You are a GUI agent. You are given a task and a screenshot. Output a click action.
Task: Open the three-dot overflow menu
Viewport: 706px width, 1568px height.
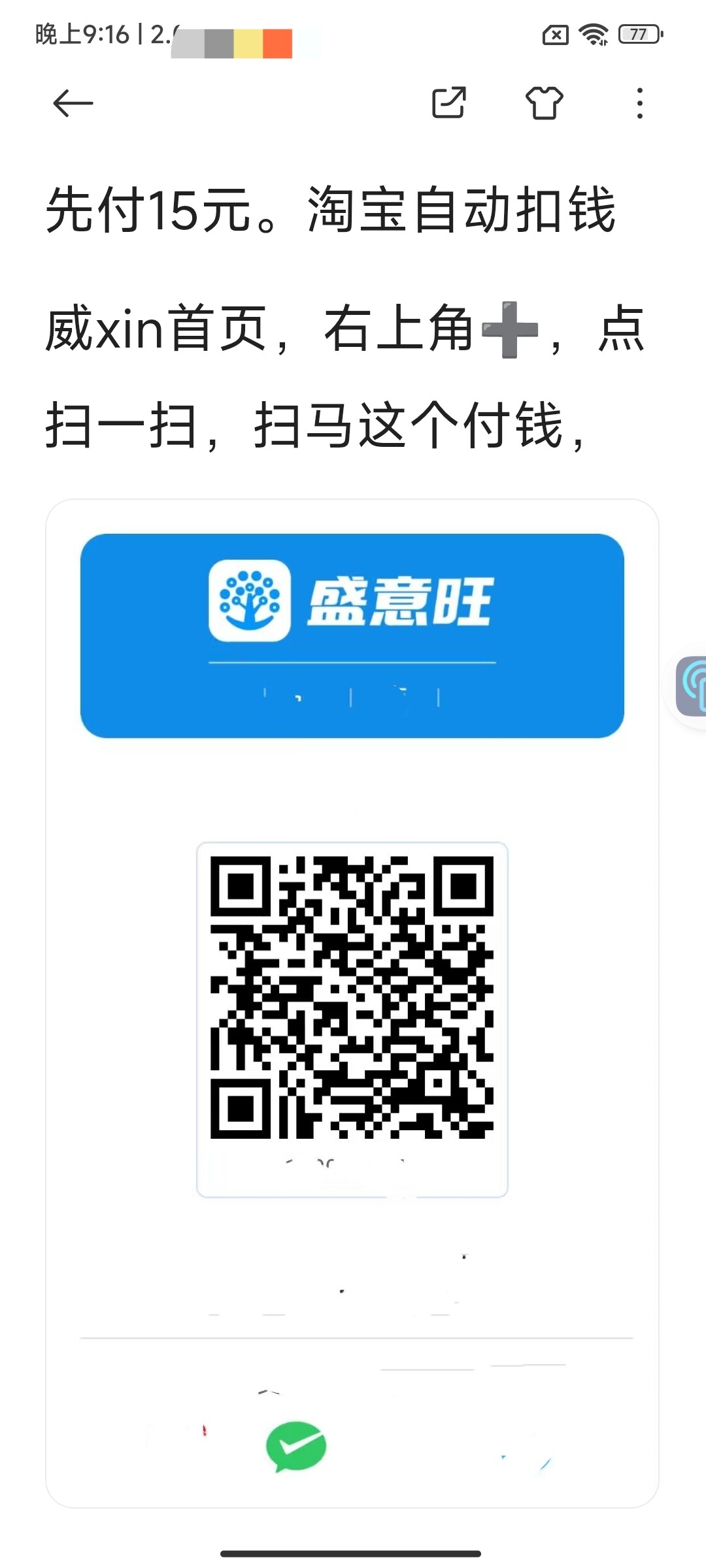[x=639, y=103]
